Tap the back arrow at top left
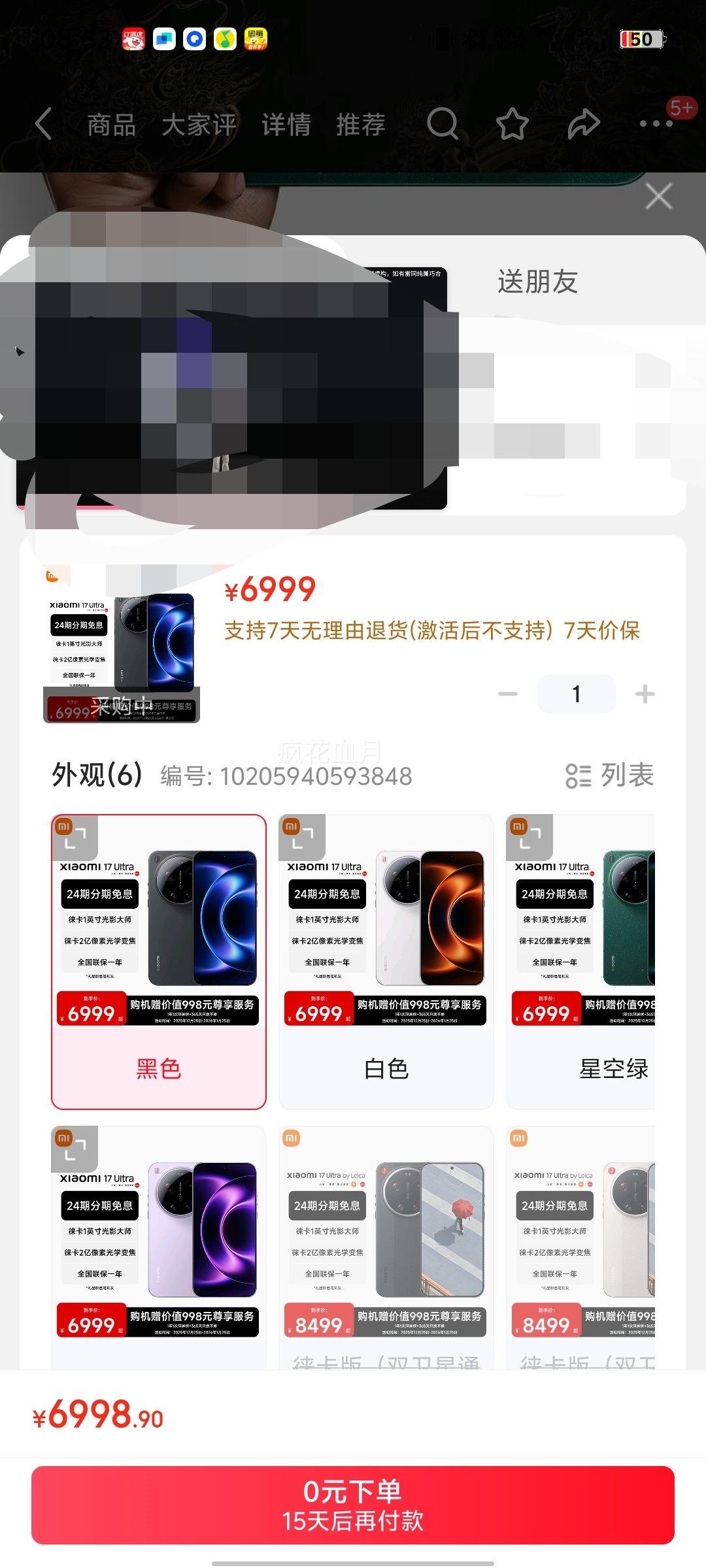Image resolution: width=706 pixels, height=1568 pixels. coord(43,124)
